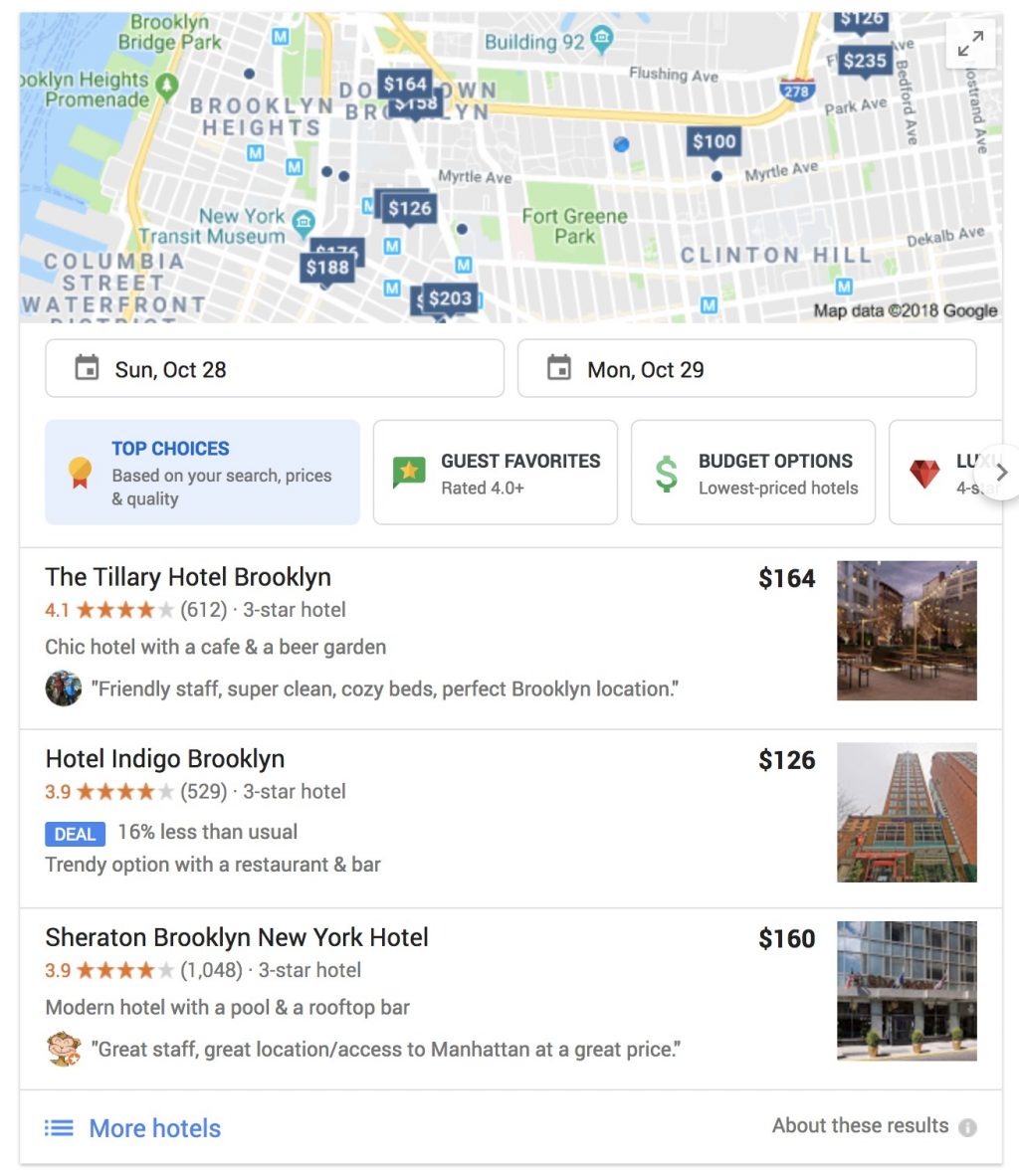Open The Tillary Hotel Brooklyn listing
Viewport: 1019px width, 1176px height.
188,577
